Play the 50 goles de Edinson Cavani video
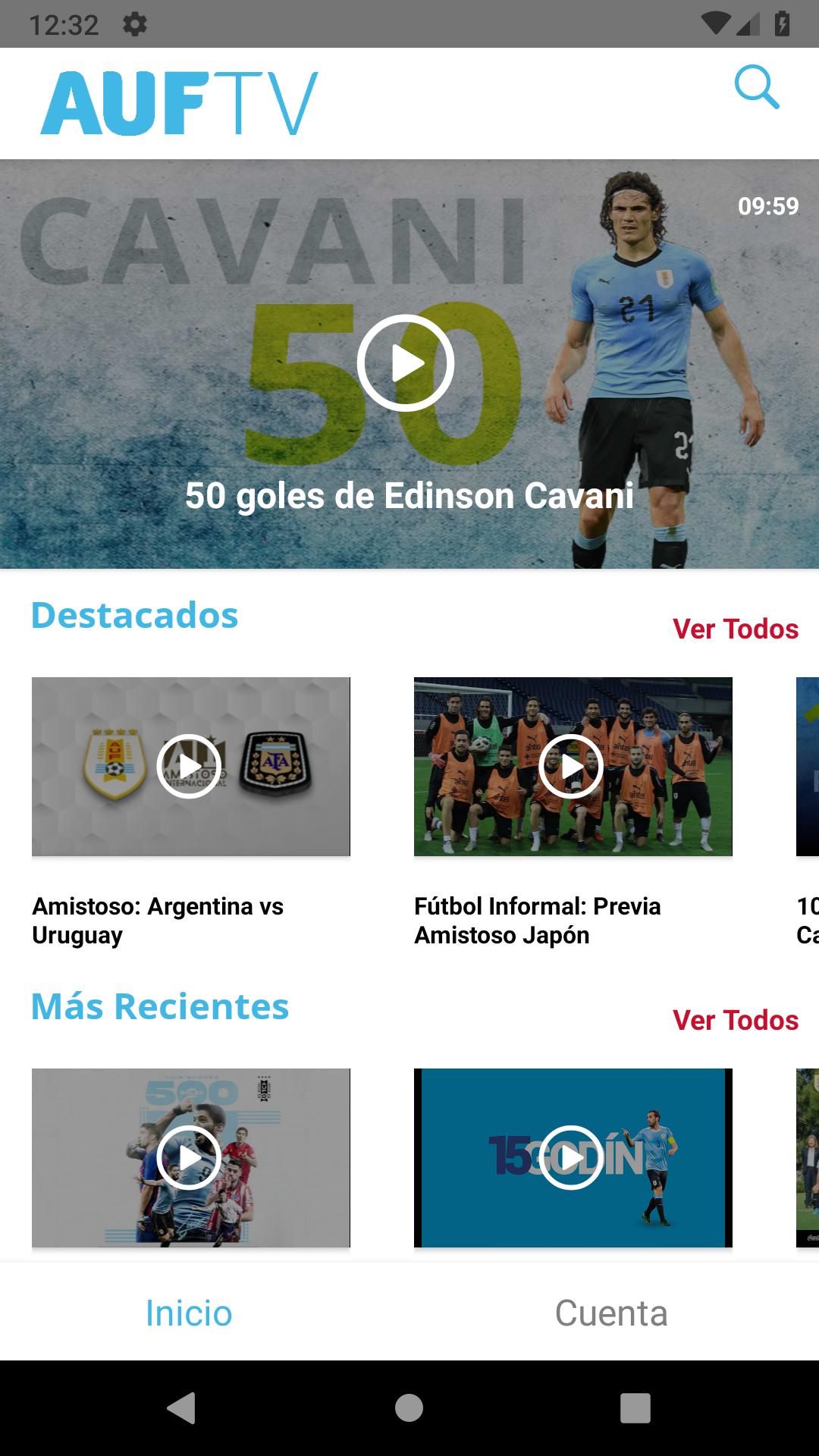The width and height of the screenshot is (819, 1456). click(406, 363)
